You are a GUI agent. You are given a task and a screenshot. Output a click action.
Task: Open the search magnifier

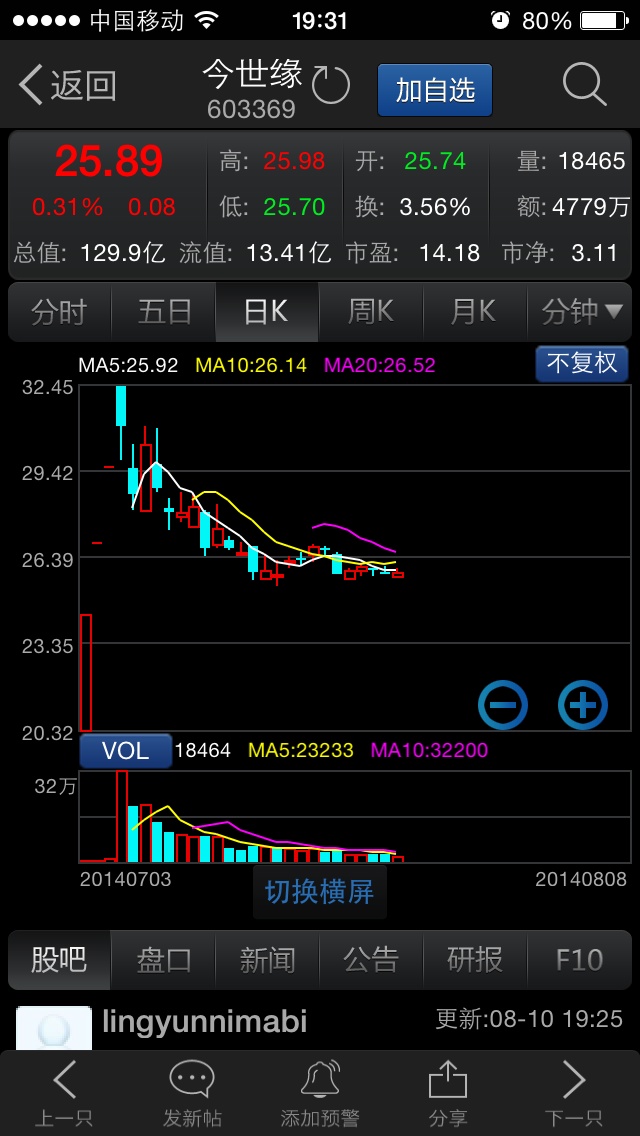(x=584, y=86)
